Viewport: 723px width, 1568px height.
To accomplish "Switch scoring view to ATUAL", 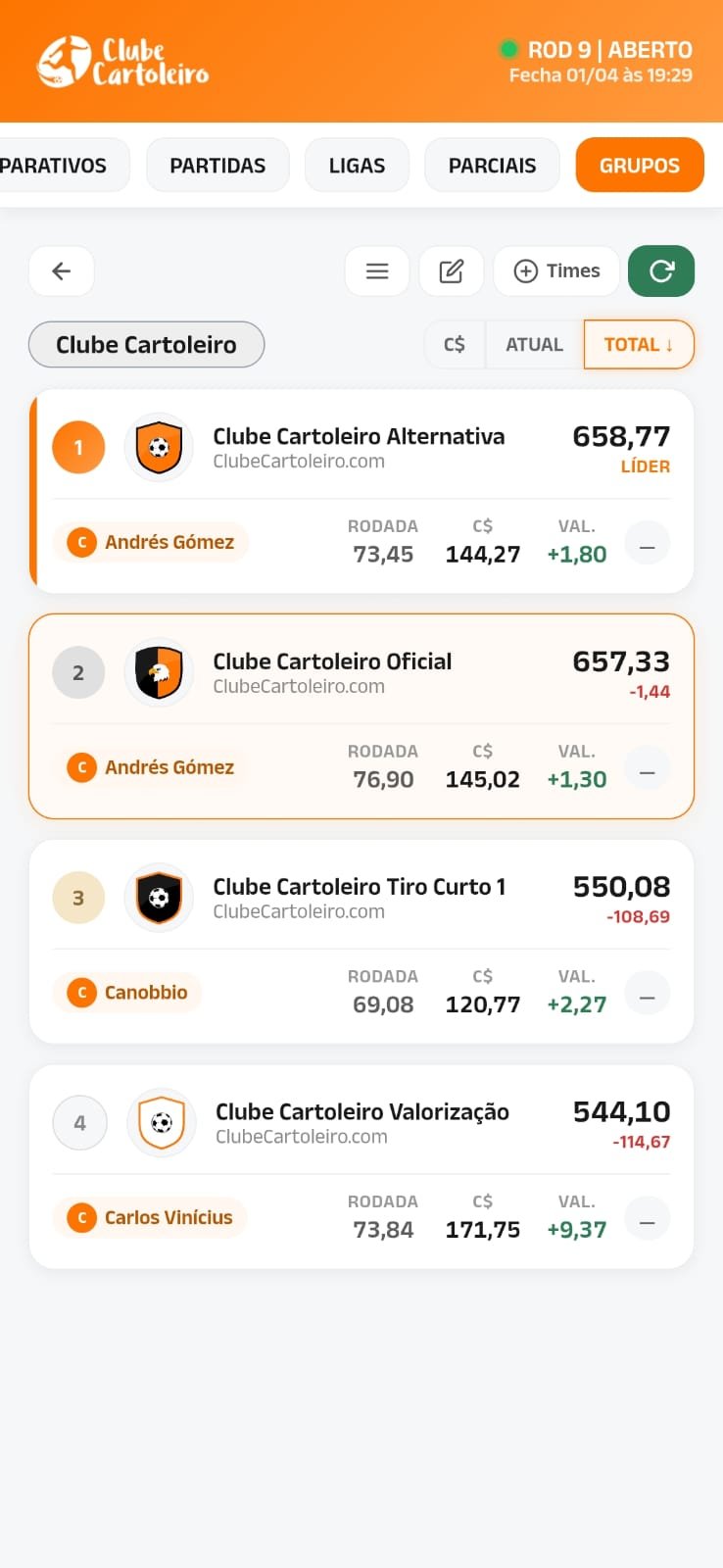I will click(x=534, y=344).
